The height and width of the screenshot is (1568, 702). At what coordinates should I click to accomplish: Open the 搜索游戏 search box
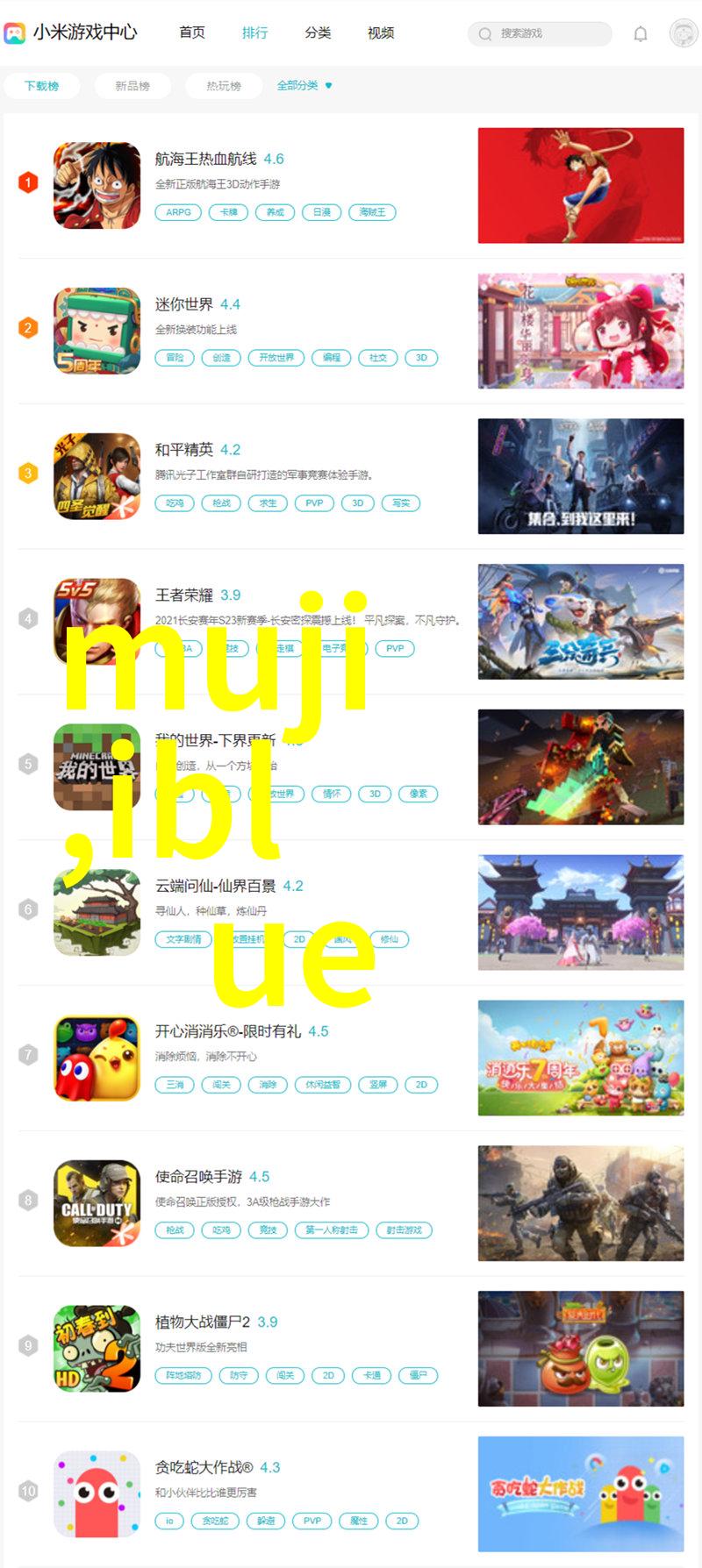(539, 33)
